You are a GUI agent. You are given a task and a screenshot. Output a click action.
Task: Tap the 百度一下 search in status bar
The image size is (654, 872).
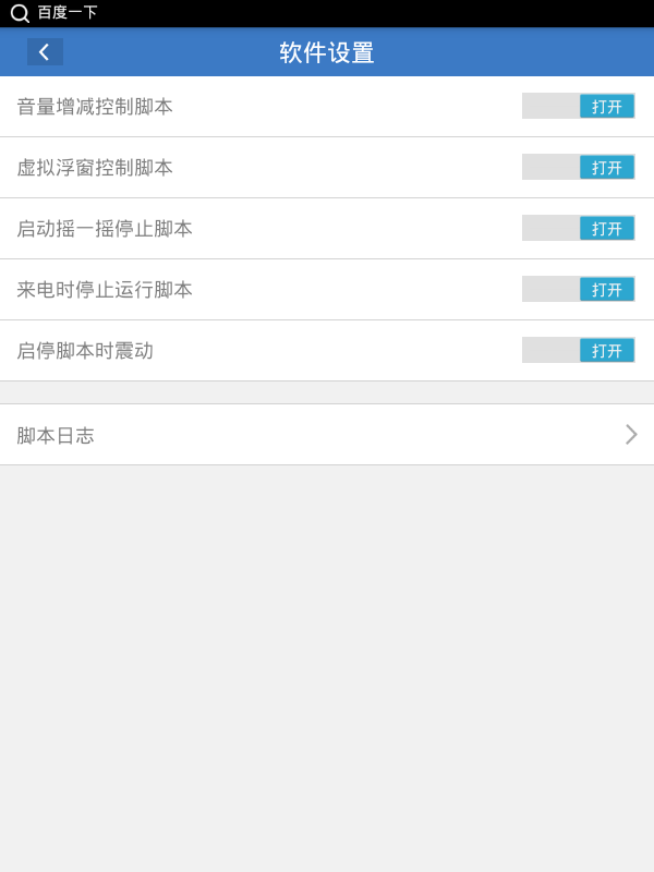point(55,13)
